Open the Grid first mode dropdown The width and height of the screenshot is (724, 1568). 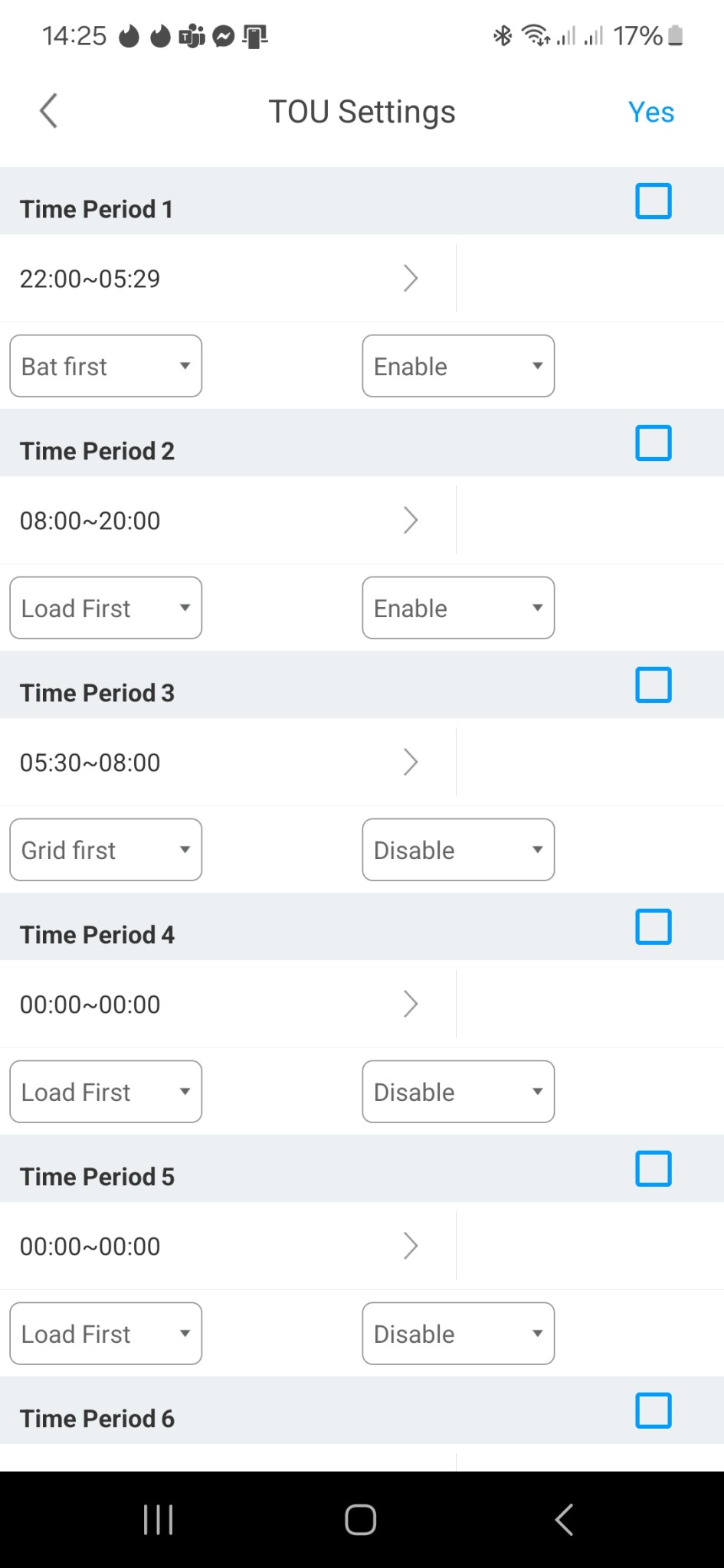[x=106, y=850]
